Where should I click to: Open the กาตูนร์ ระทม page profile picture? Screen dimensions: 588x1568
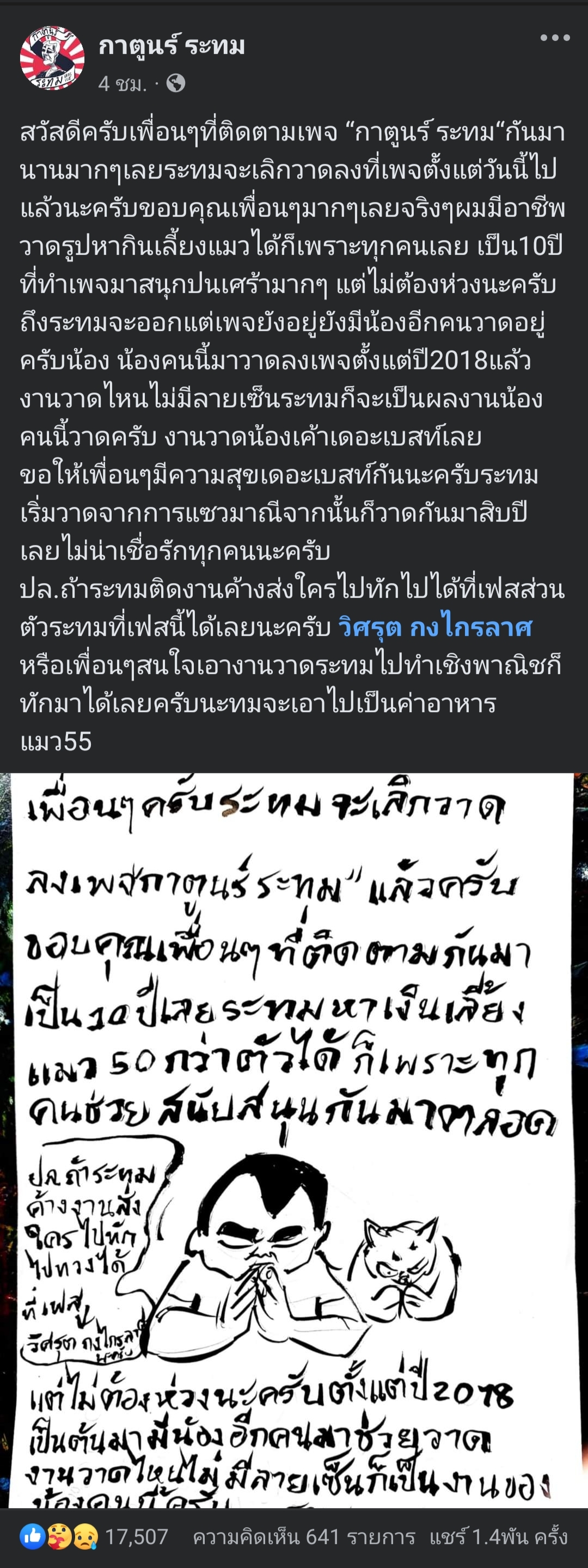[x=52, y=59]
